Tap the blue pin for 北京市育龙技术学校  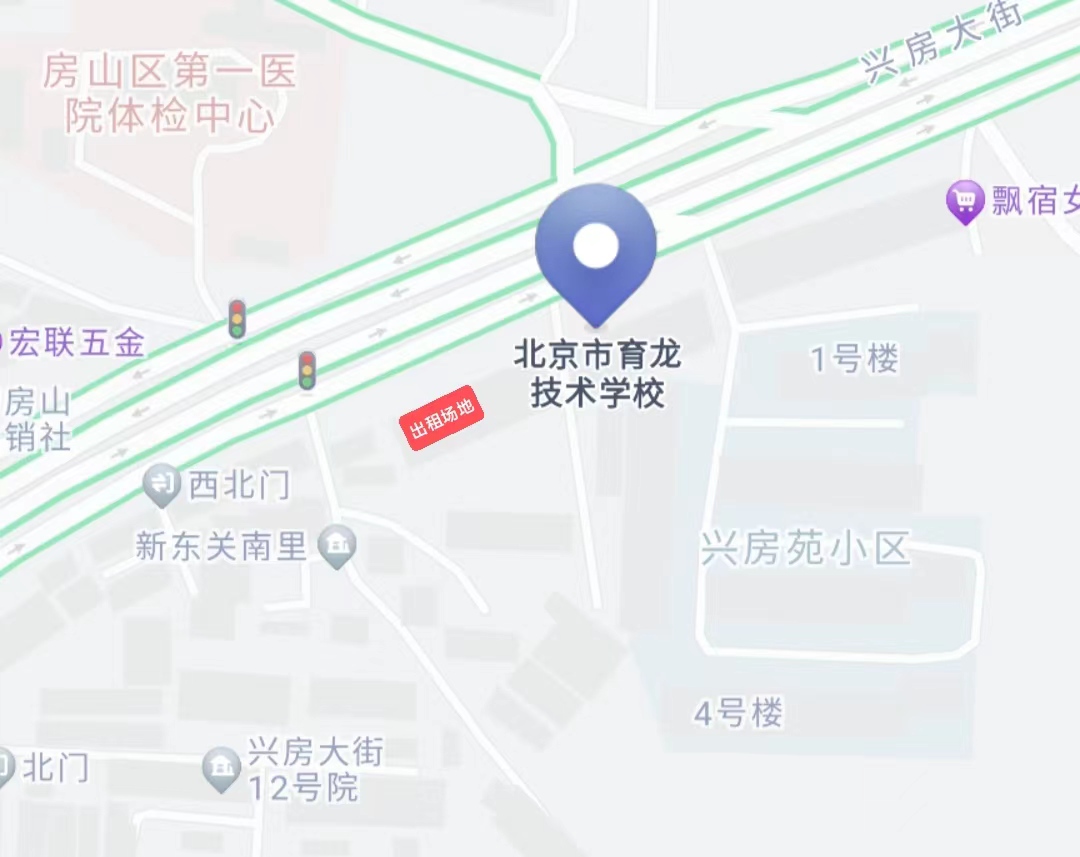(x=596, y=256)
